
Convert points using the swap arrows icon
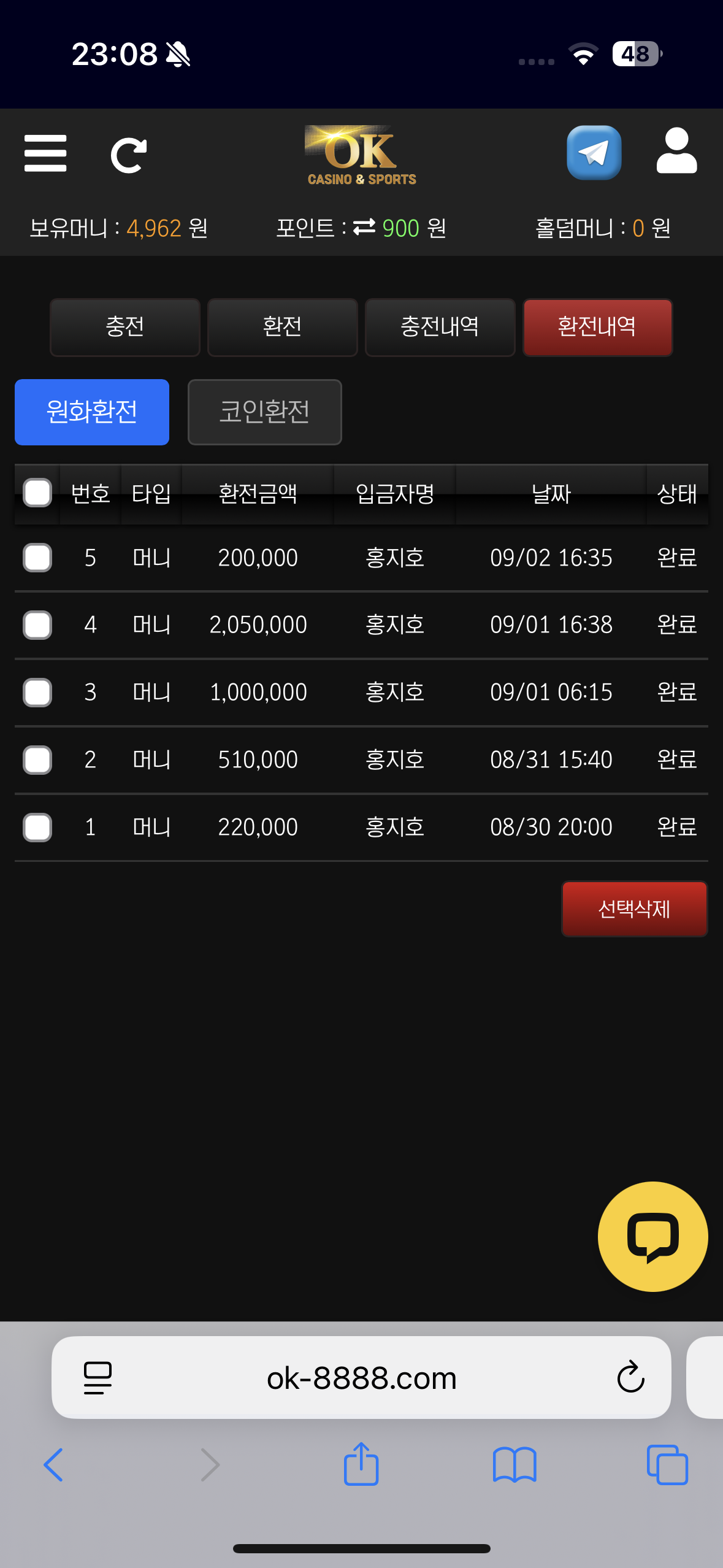[364, 228]
